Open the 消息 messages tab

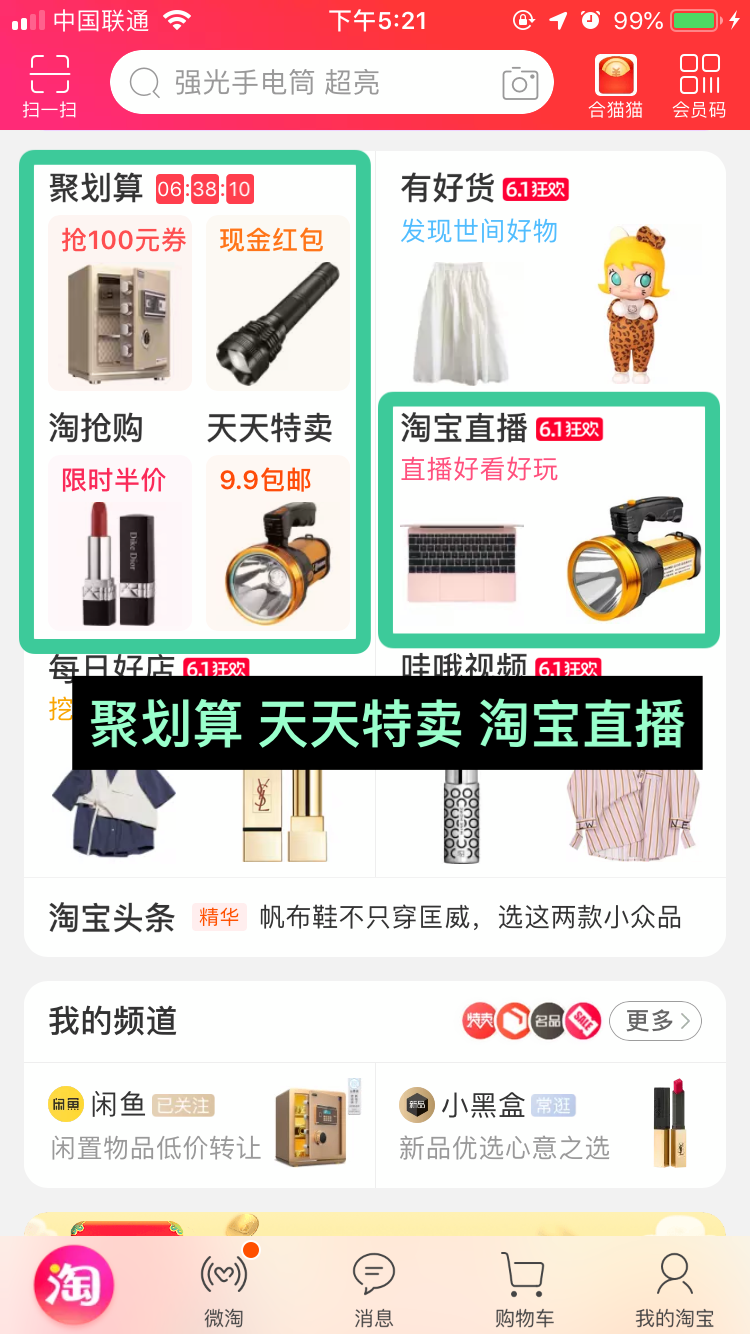coord(373,1283)
